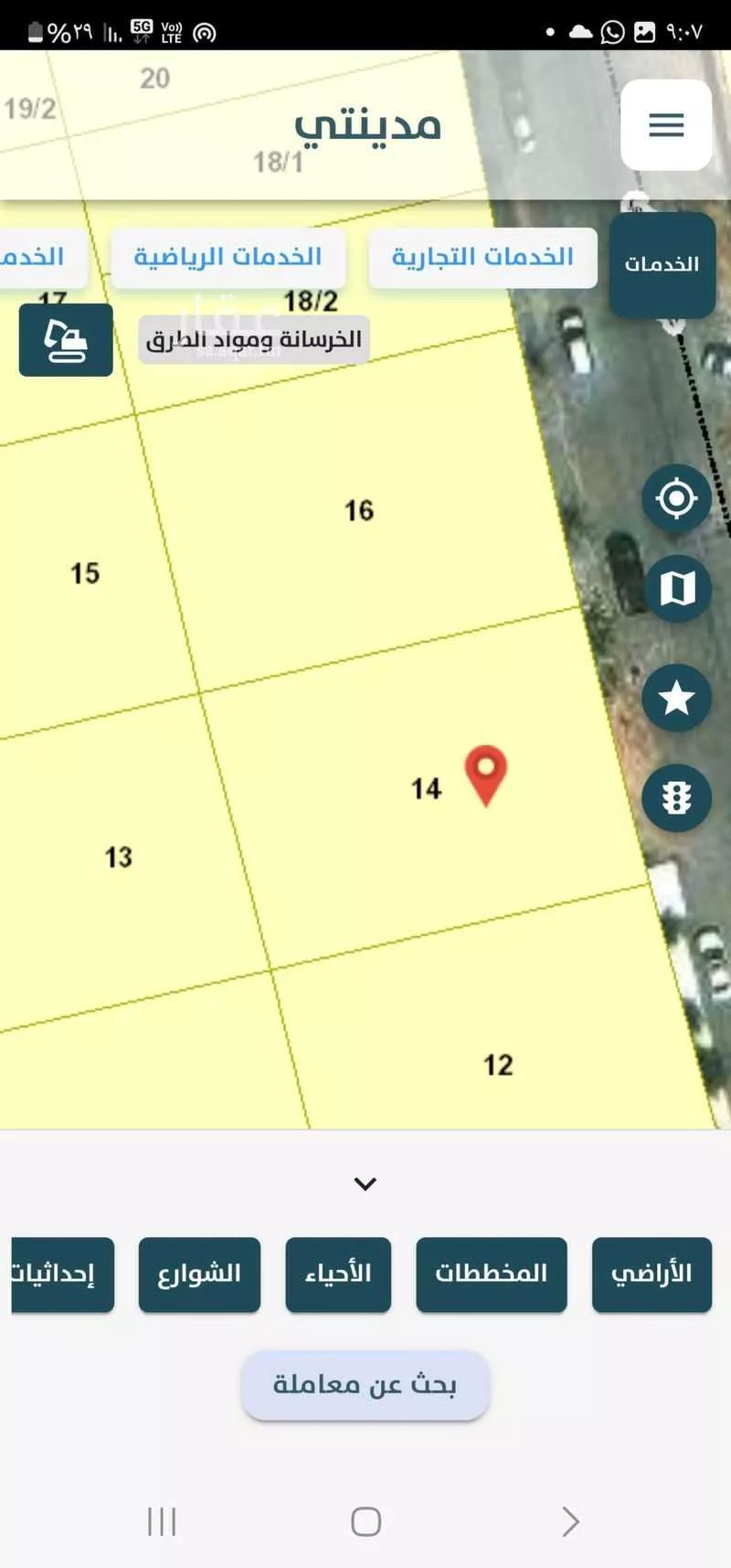Open the hamburger menu
The height and width of the screenshot is (1568, 731).
666,125
